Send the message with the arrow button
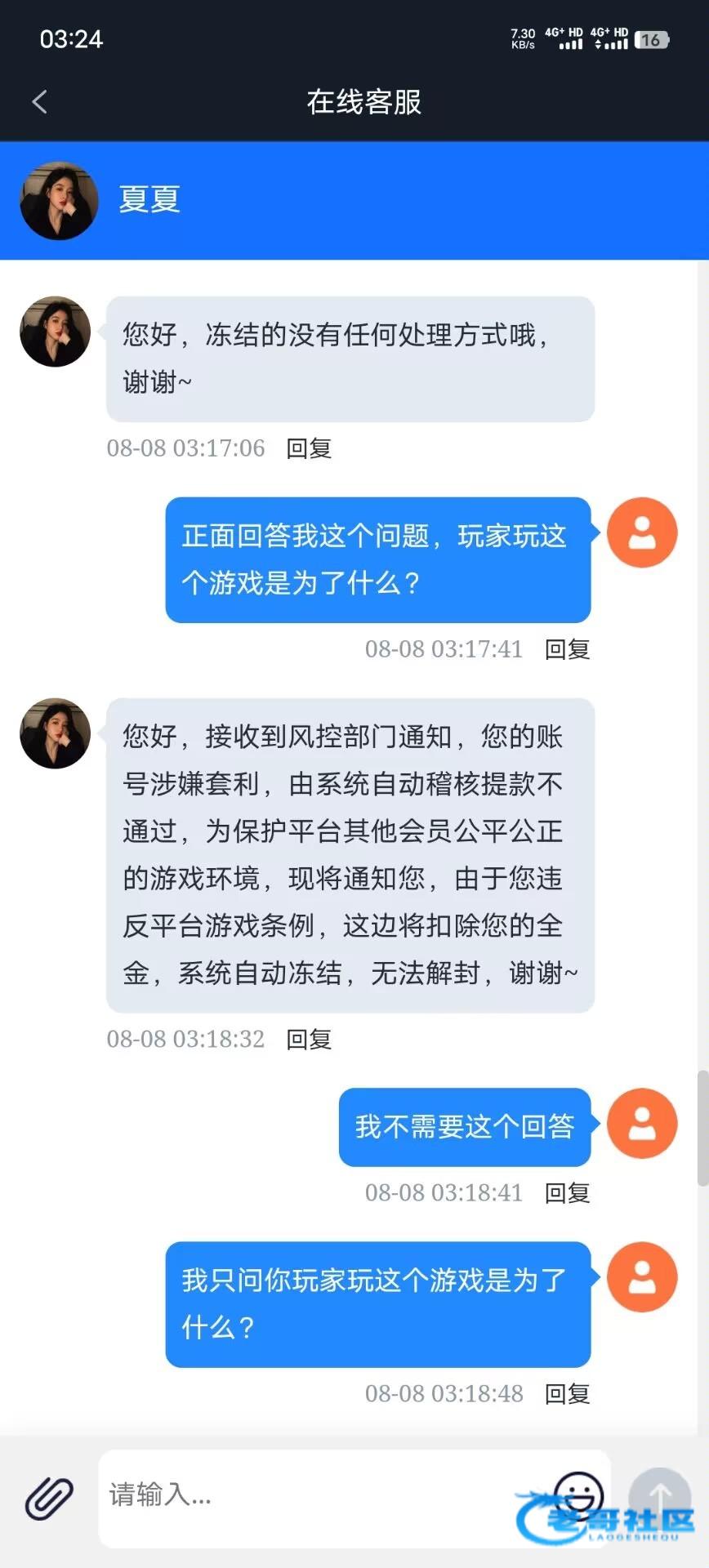709x1568 pixels. coord(659,1496)
